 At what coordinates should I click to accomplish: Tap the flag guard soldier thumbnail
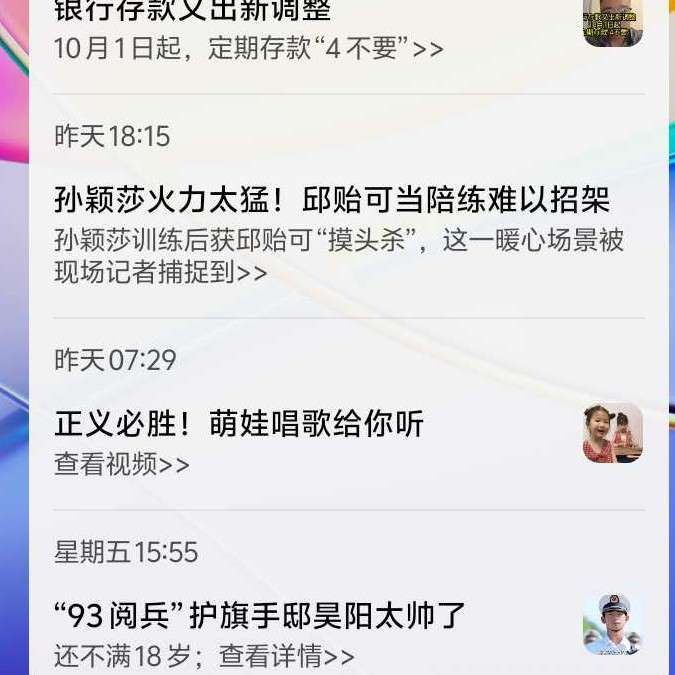click(x=612, y=624)
